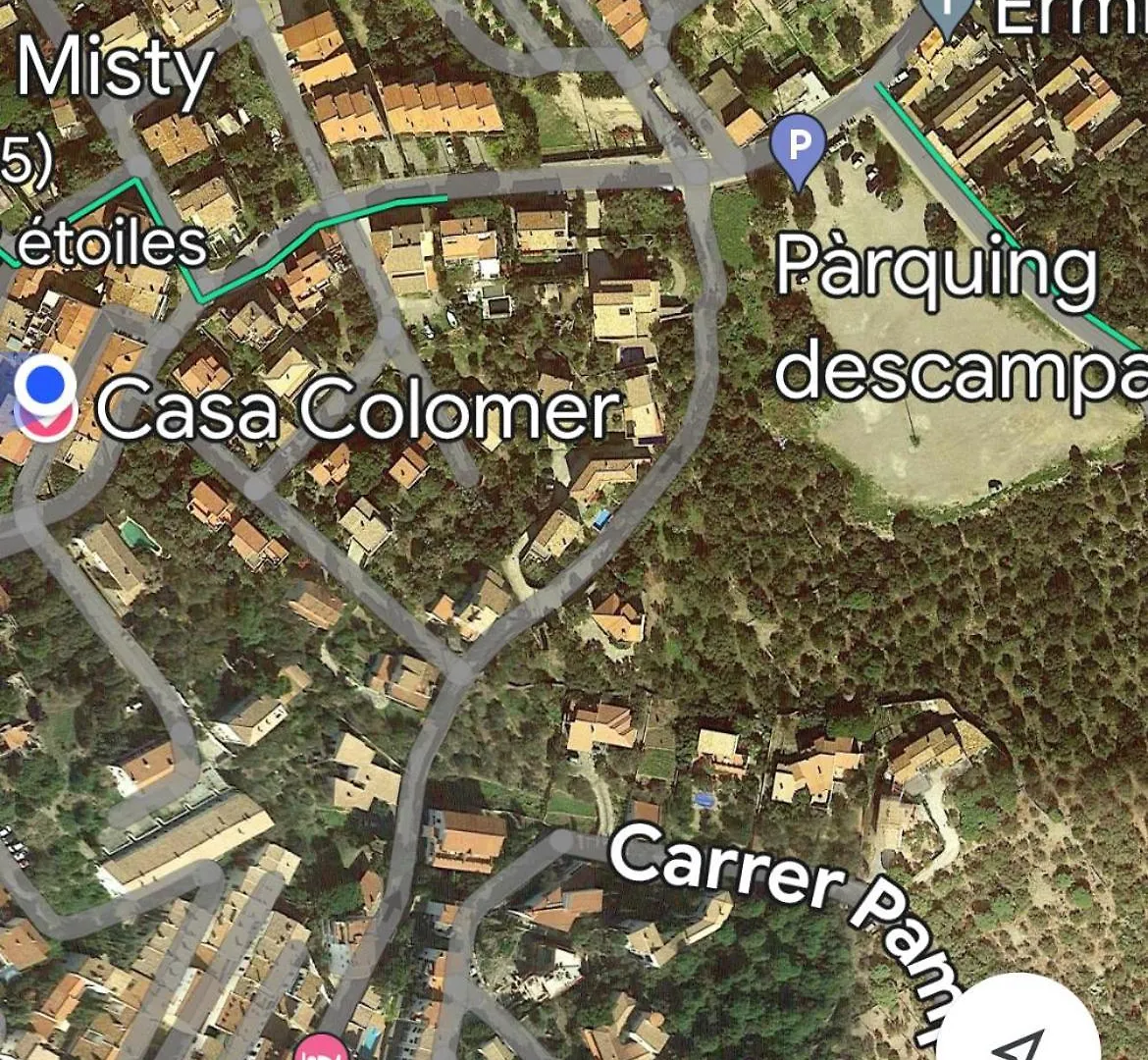Select the Casa Colomer place marker
Image resolution: width=1148 pixels, height=1060 pixels.
tap(45, 396)
